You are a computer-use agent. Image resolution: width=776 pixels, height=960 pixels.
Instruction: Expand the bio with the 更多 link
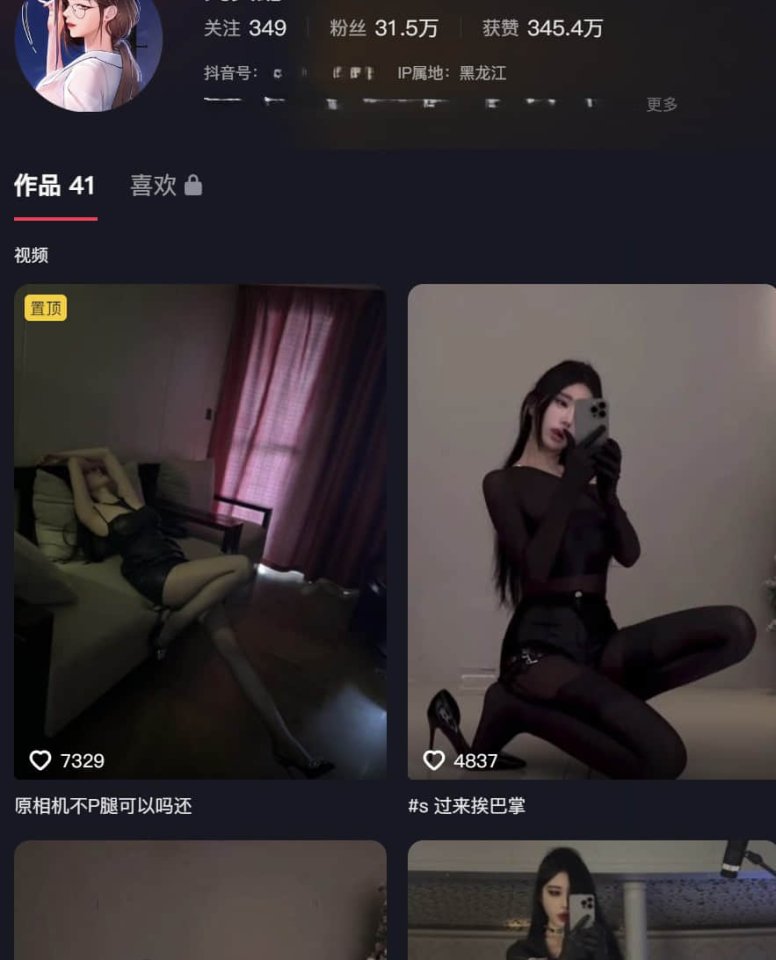click(661, 103)
